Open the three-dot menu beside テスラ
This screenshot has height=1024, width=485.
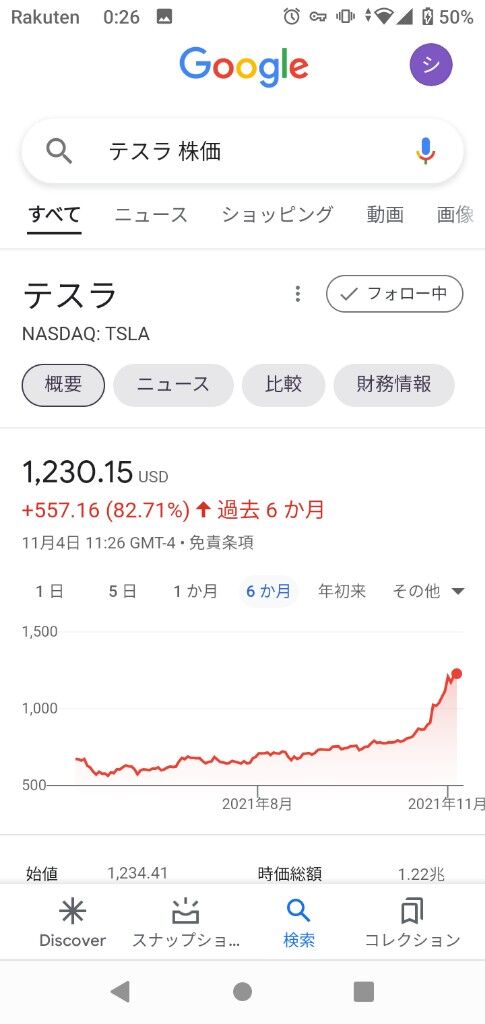tap(298, 294)
